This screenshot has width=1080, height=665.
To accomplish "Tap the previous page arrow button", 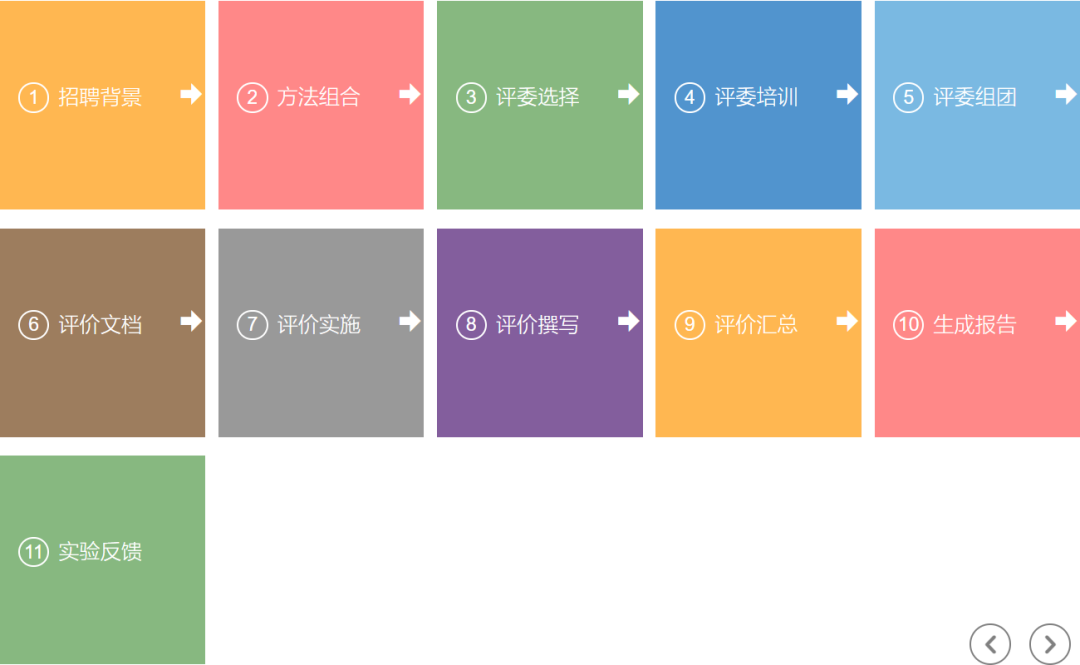I will coord(990,644).
